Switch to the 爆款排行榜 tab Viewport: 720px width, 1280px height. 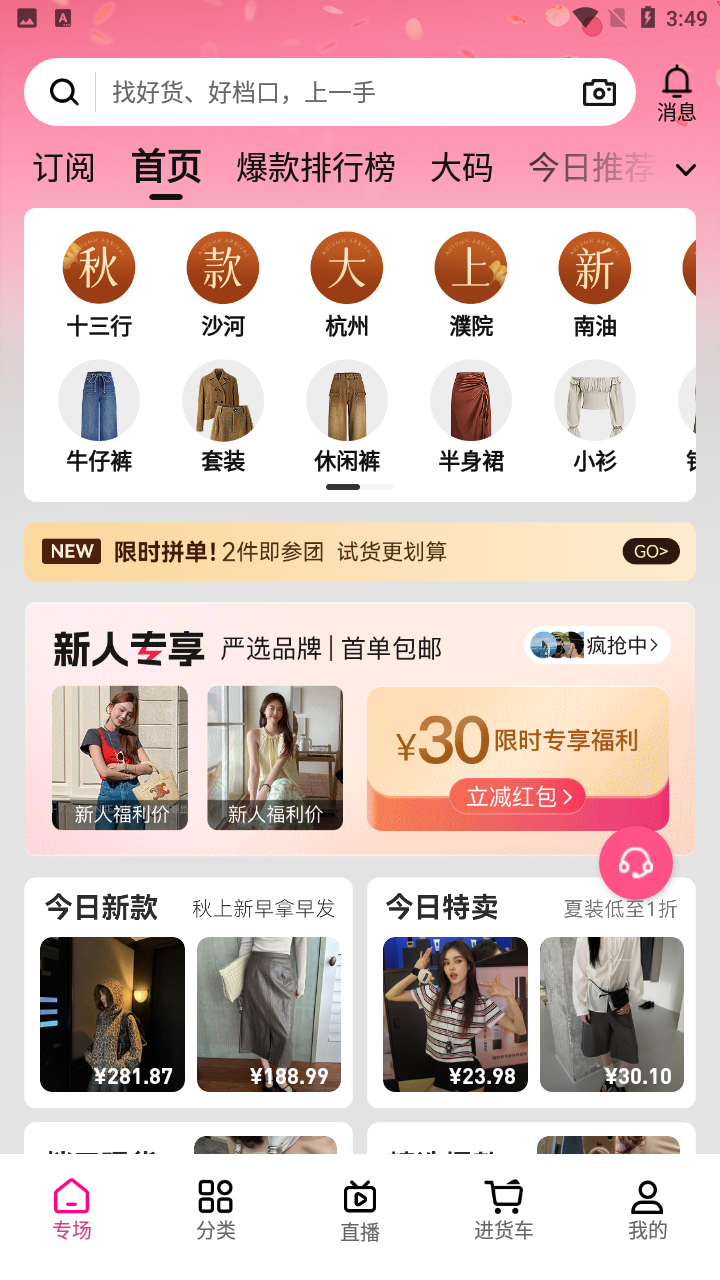316,168
